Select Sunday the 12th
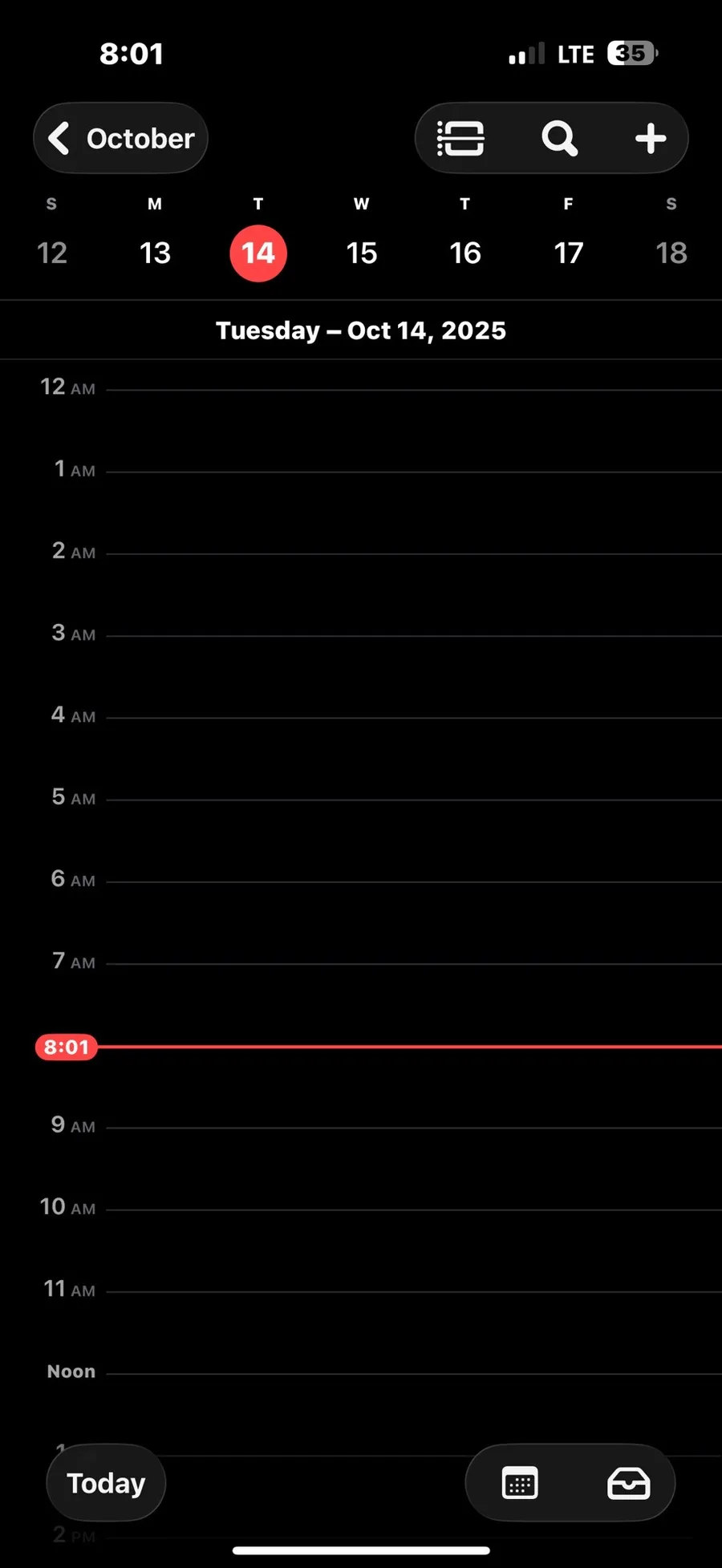Screen dimensions: 722x1568 coord(52,253)
